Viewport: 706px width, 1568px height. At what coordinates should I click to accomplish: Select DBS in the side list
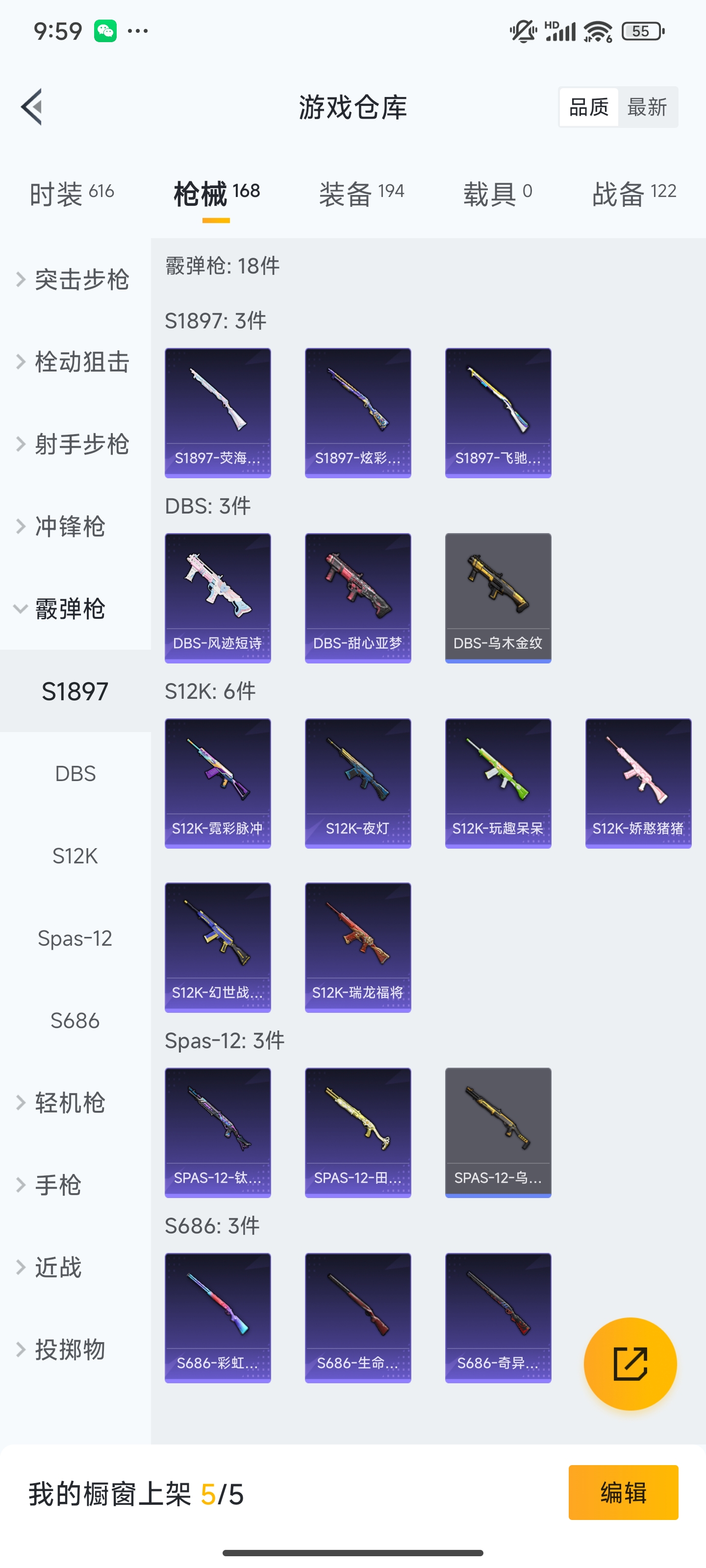75,774
